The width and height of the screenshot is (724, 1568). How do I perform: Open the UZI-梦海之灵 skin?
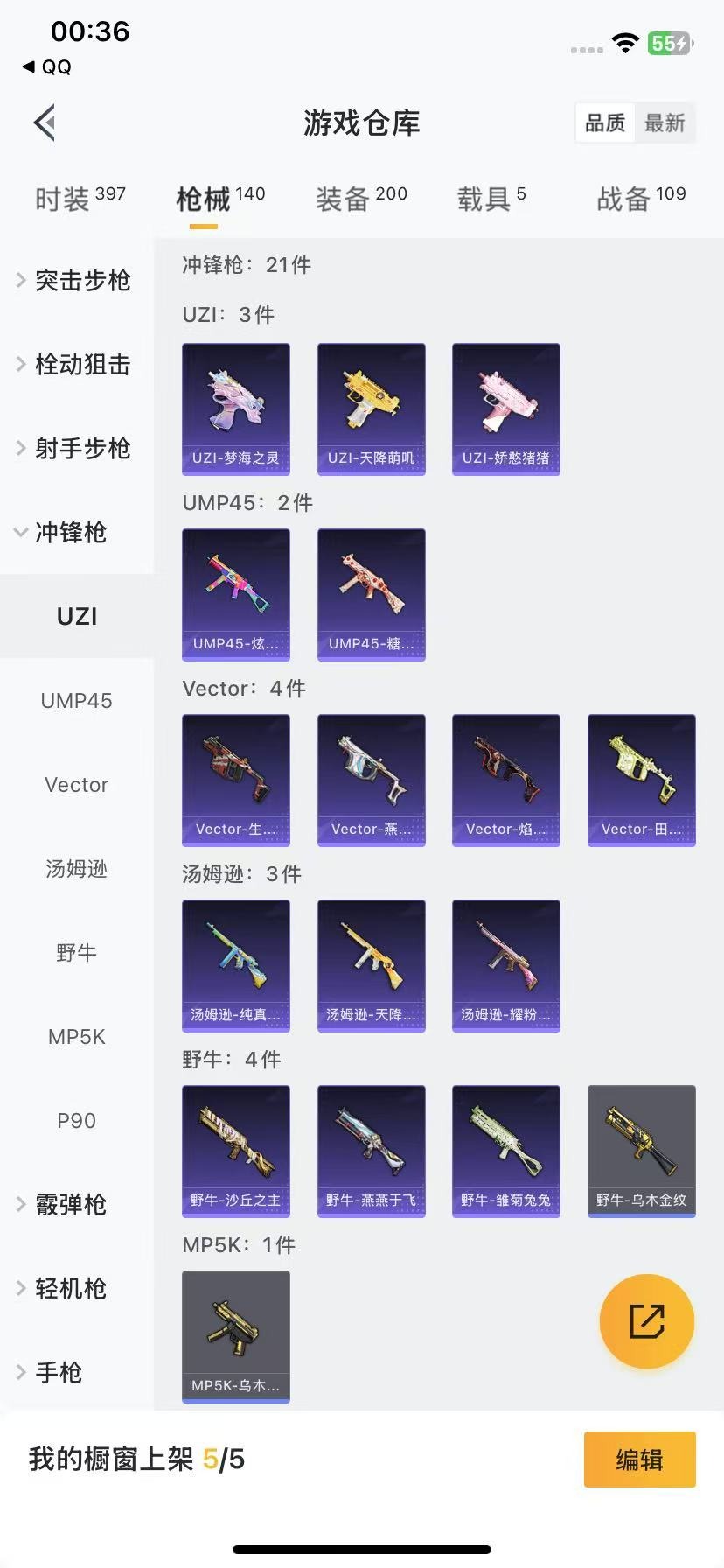click(236, 409)
